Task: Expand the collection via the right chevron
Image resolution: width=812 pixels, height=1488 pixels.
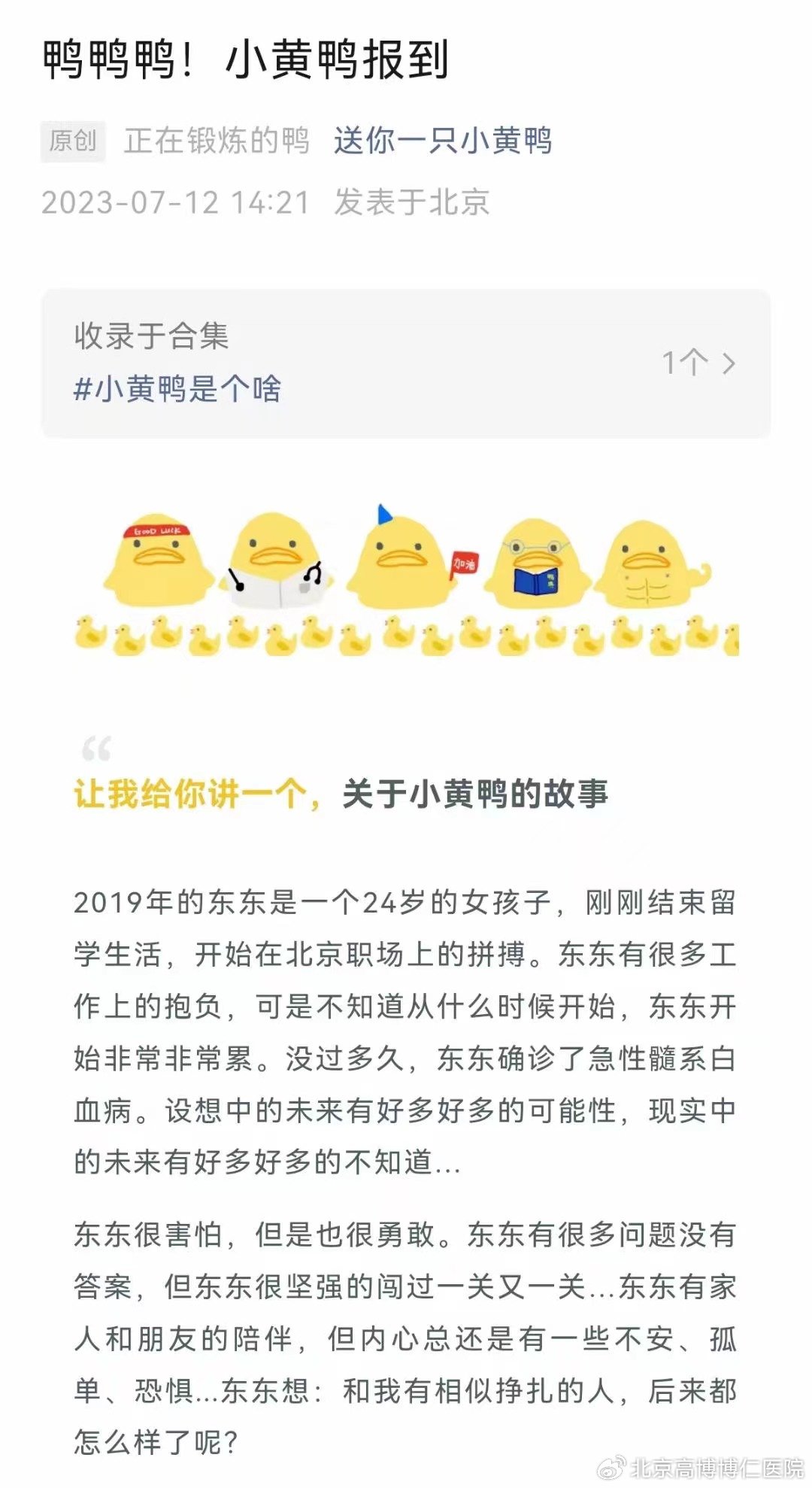Action: click(729, 365)
